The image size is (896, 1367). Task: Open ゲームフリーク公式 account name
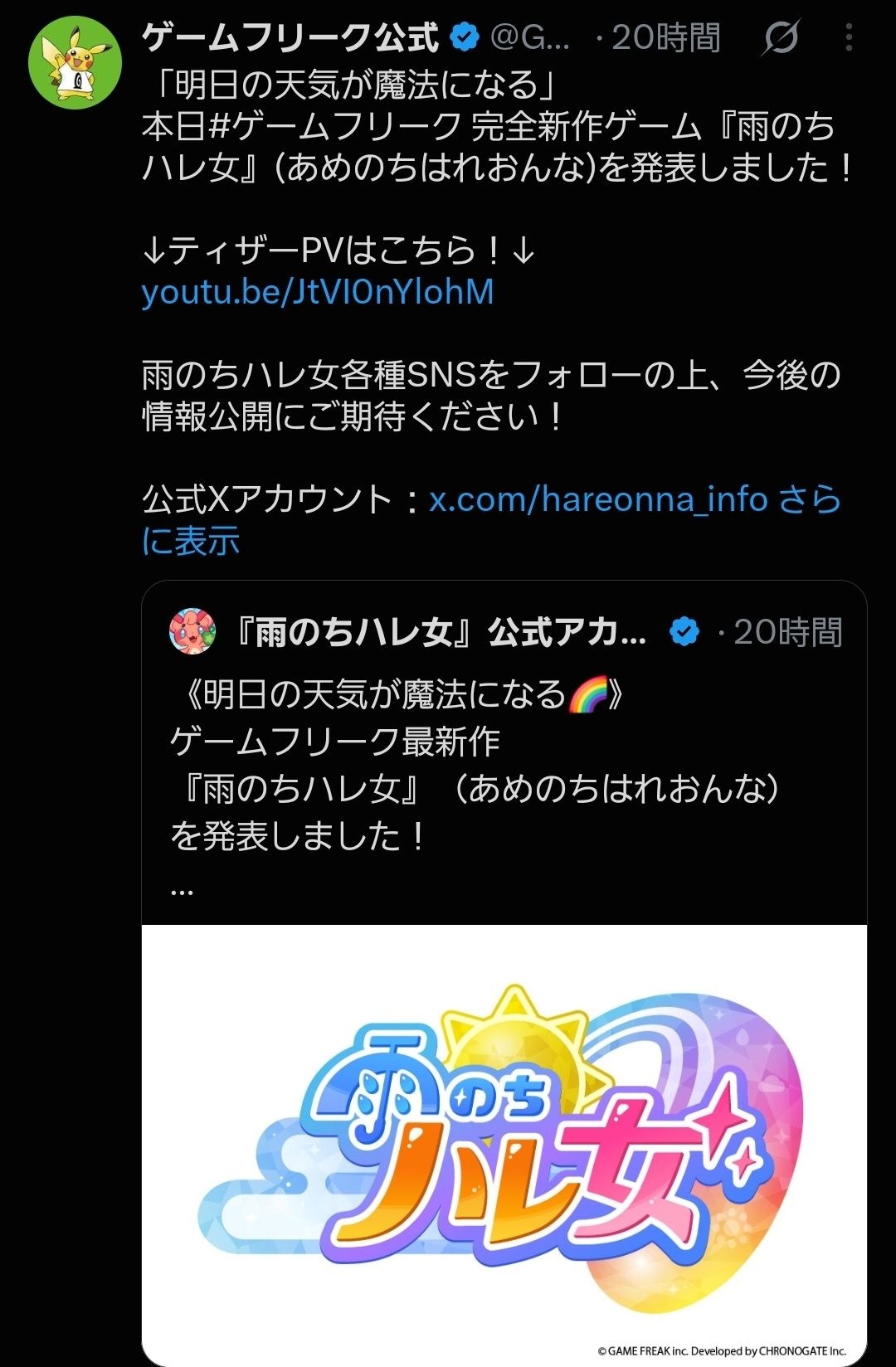coord(291,37)
